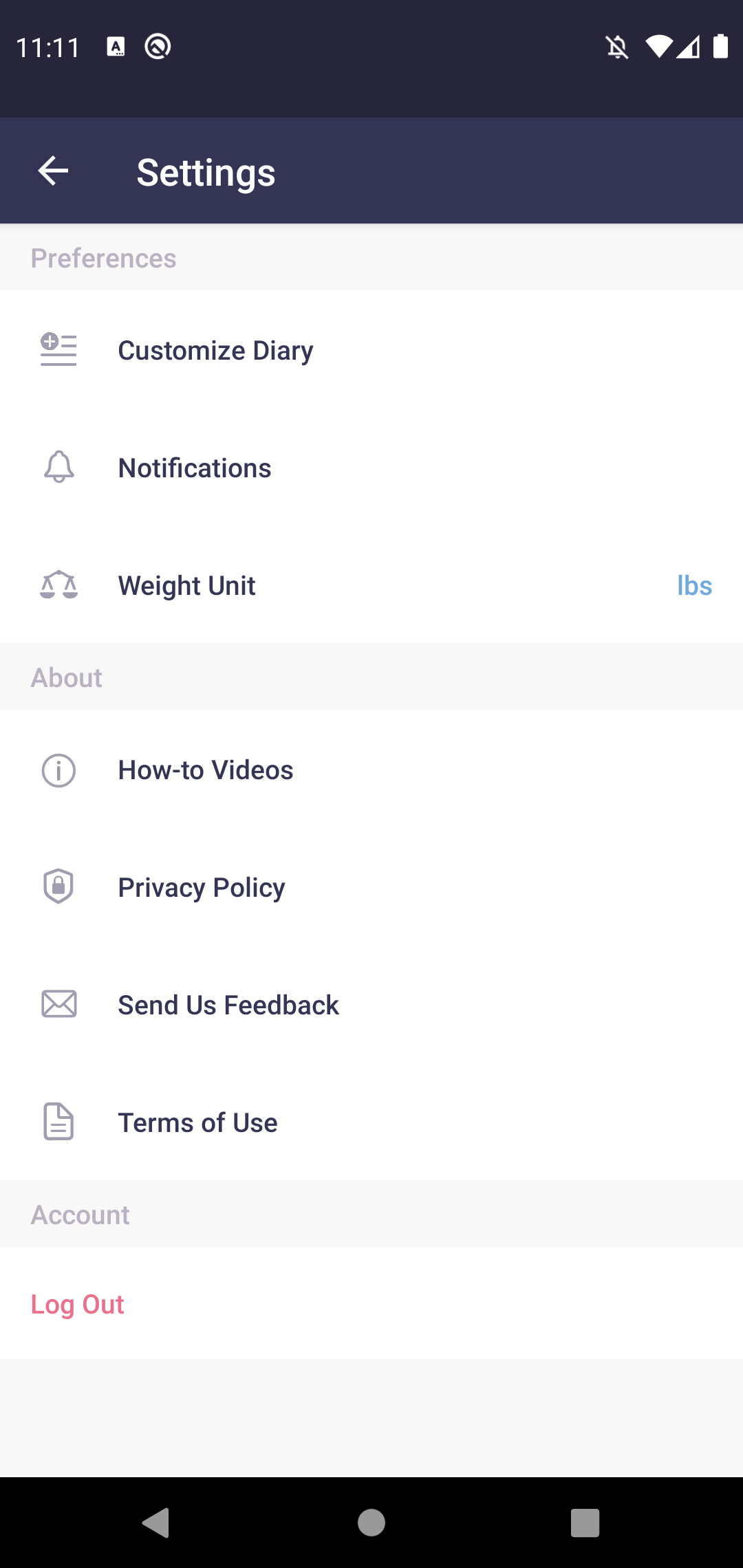
Task: Go back from Settings using the arrow
Action: 53,171
